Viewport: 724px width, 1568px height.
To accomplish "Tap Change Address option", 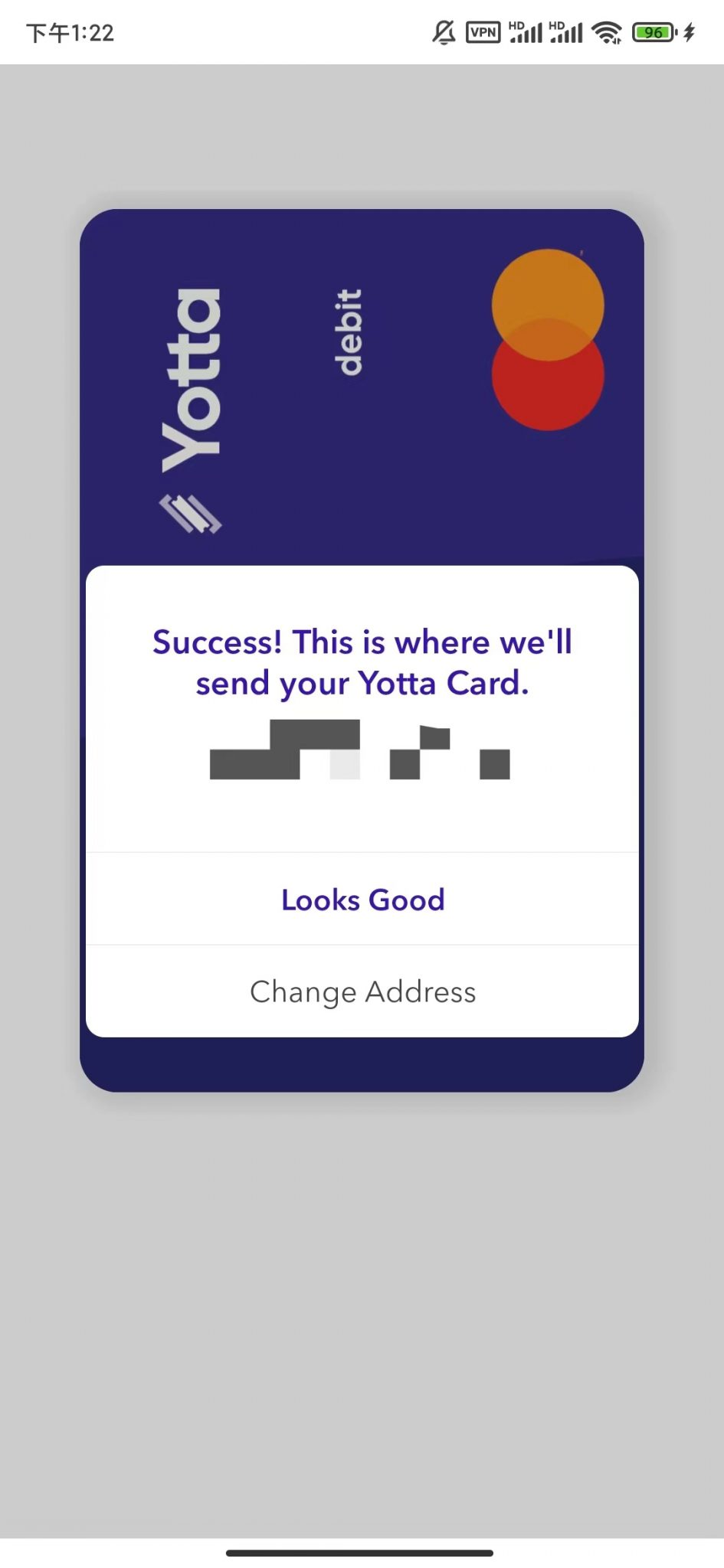I will click(x=362, y=991).
